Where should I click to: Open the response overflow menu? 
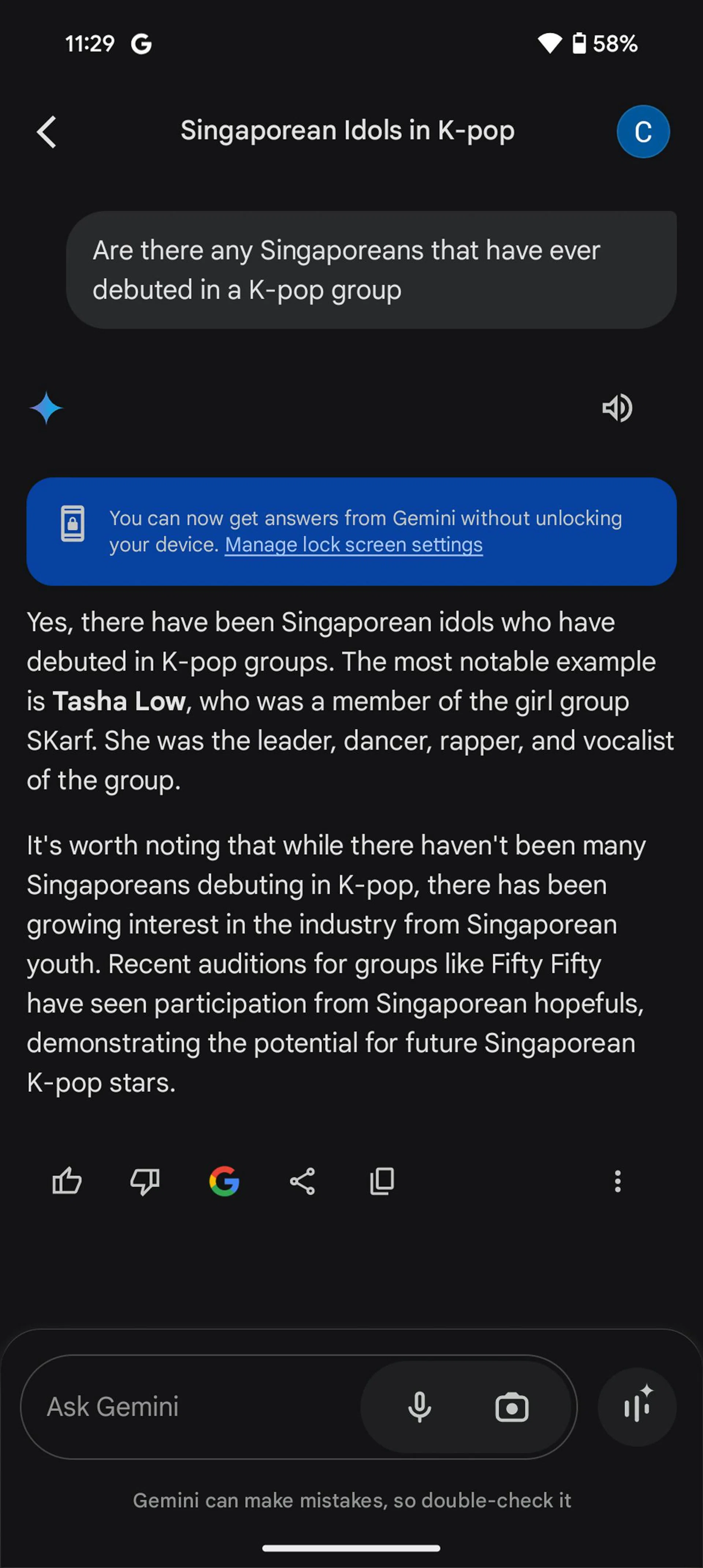[617, 1182]
